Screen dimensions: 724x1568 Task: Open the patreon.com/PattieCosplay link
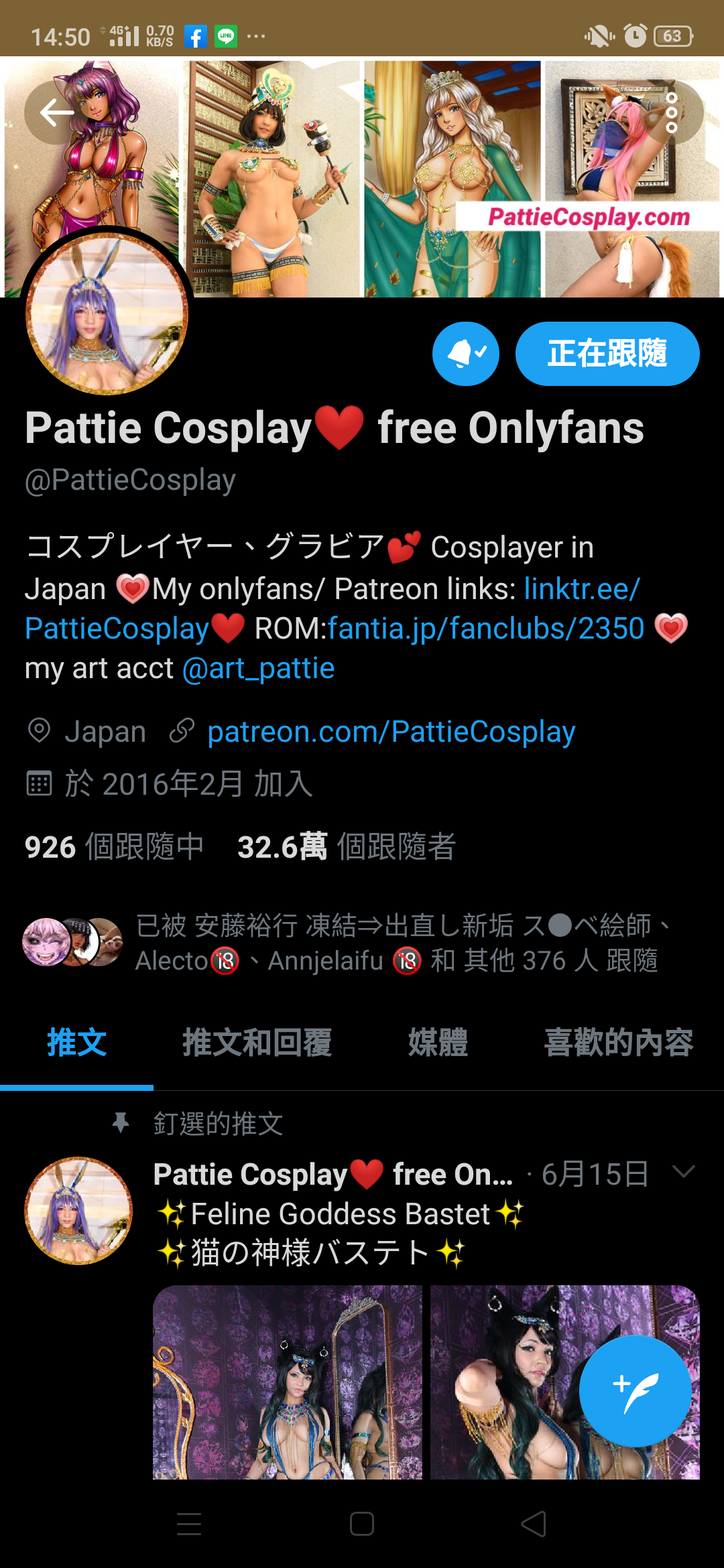click(x=391, y=732)
